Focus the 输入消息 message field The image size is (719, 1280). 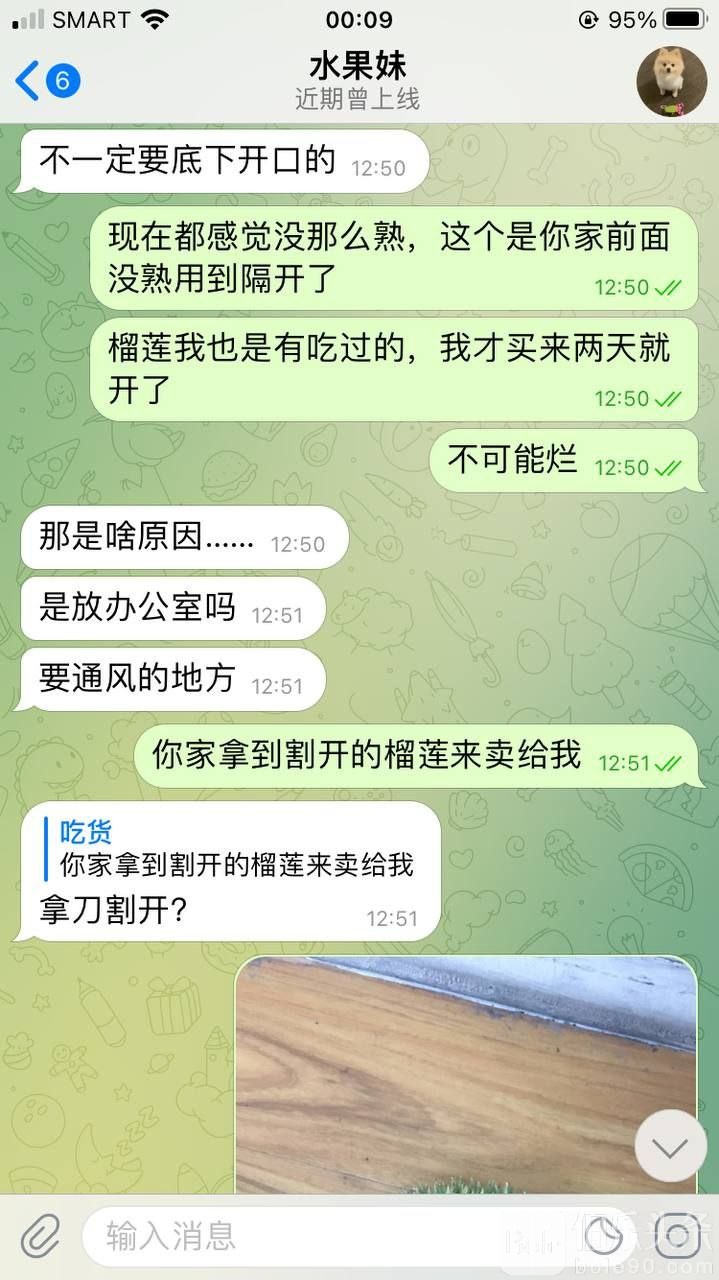[x=330, y=1237]
